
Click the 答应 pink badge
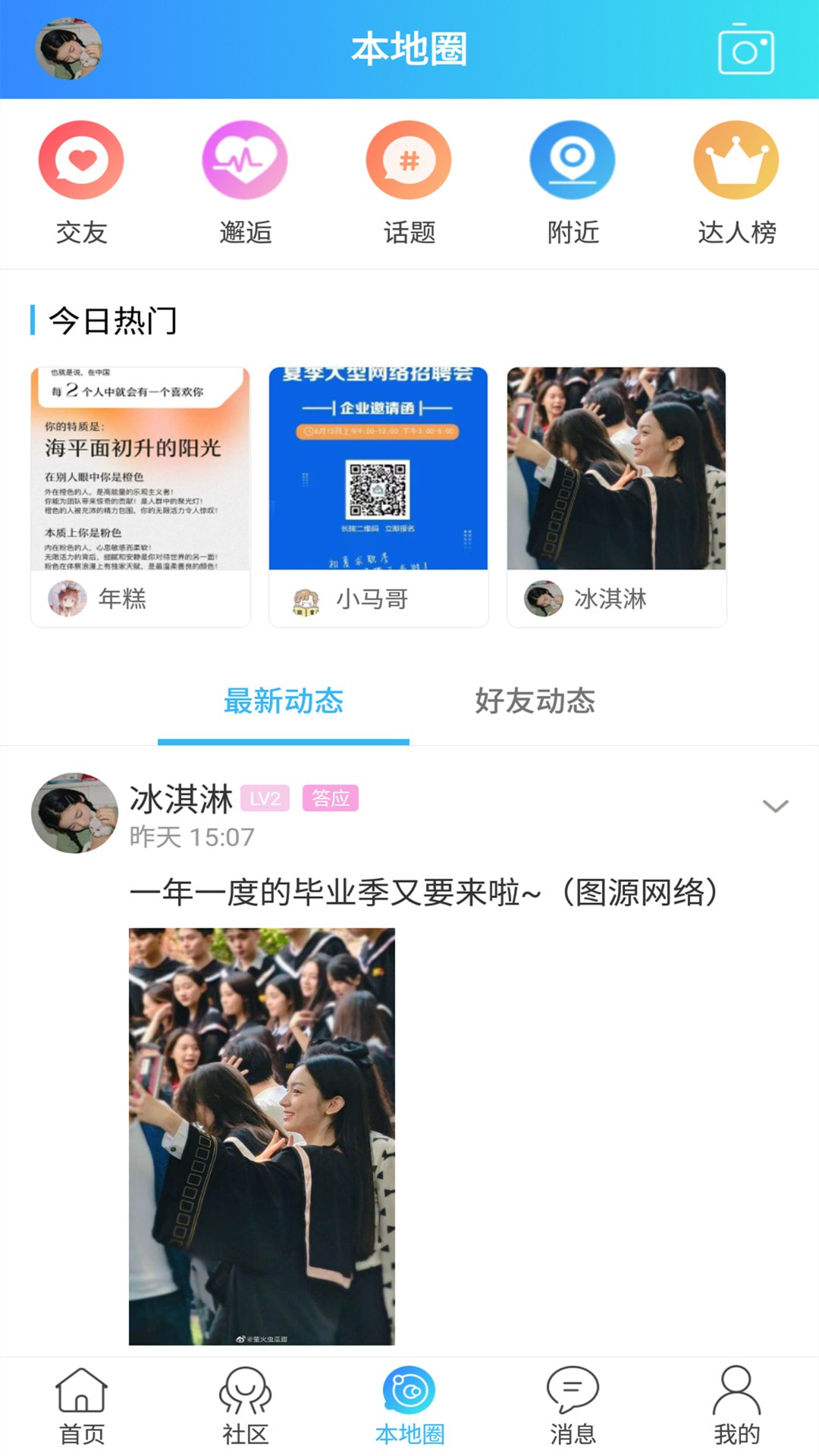point(332,799)
